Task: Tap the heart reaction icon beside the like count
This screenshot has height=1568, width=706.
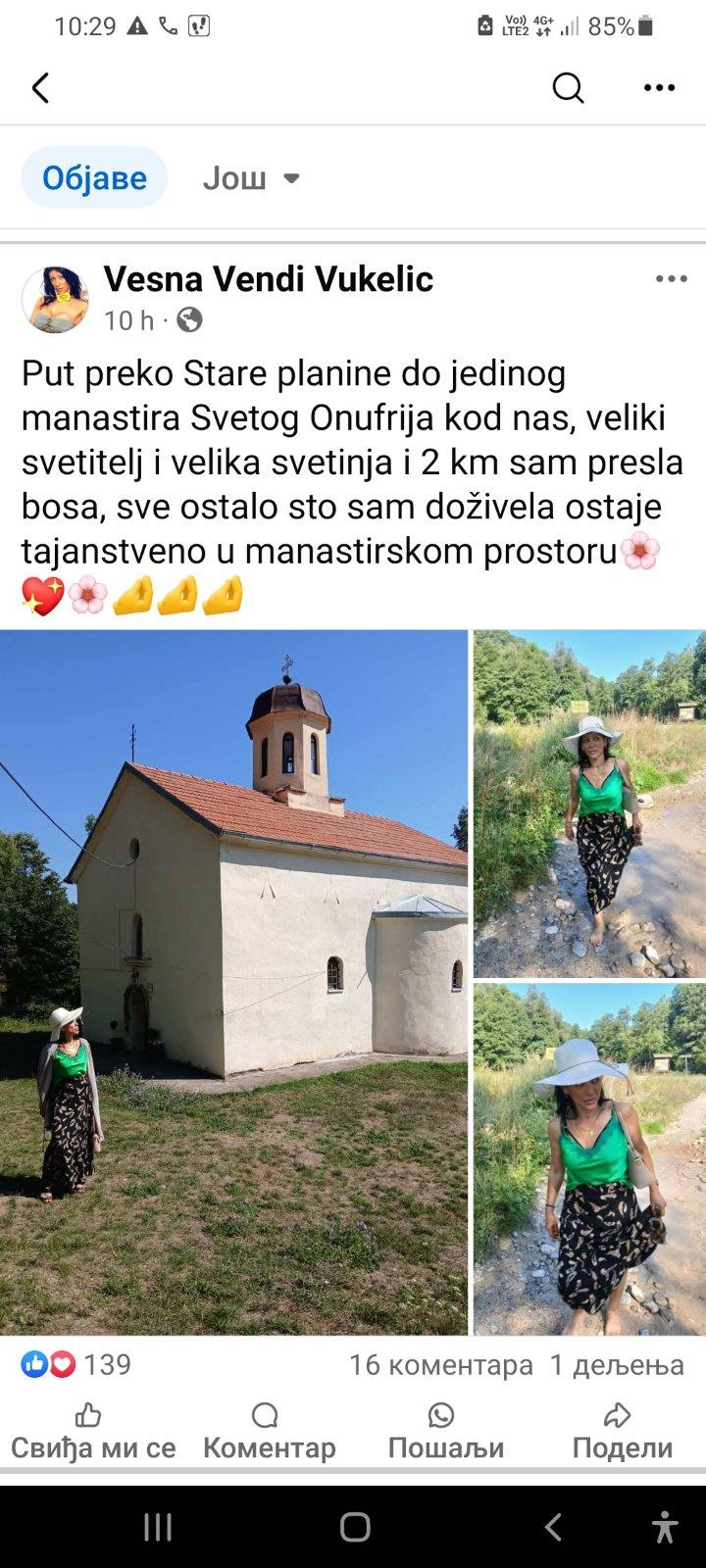Action: tap(59, 1362)
